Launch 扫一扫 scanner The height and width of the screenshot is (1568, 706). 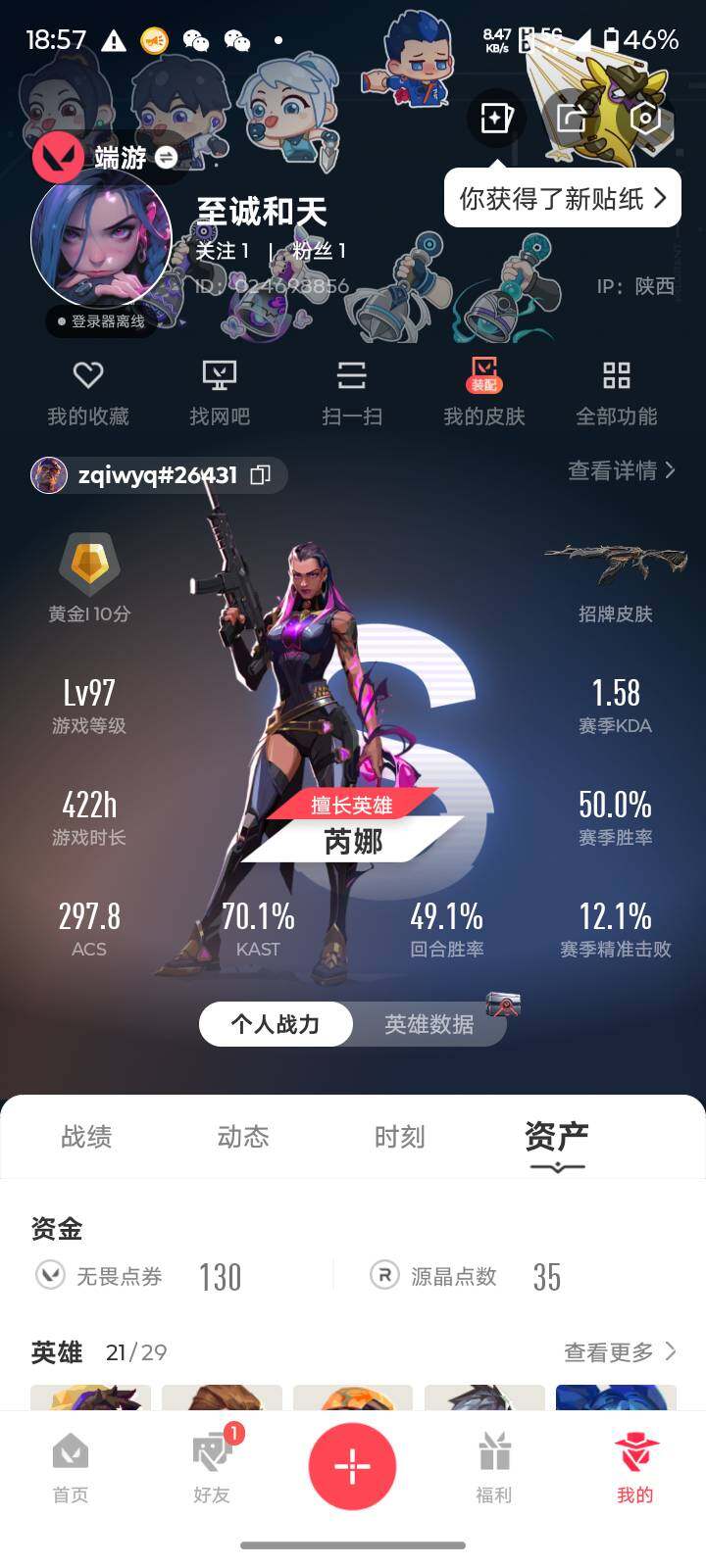(352, 393)
